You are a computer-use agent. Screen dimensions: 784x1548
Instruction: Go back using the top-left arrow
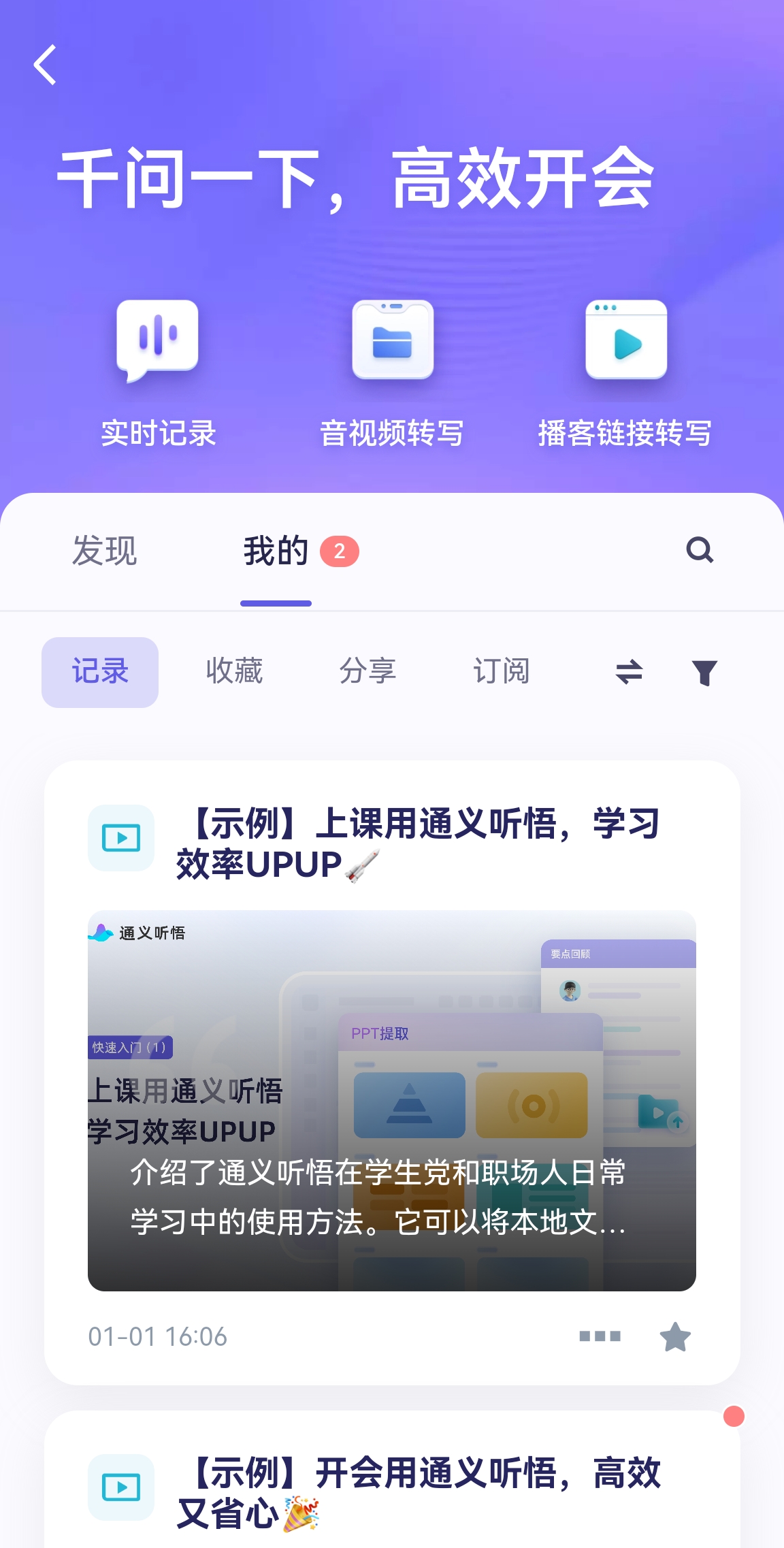[x=45, y=65]
